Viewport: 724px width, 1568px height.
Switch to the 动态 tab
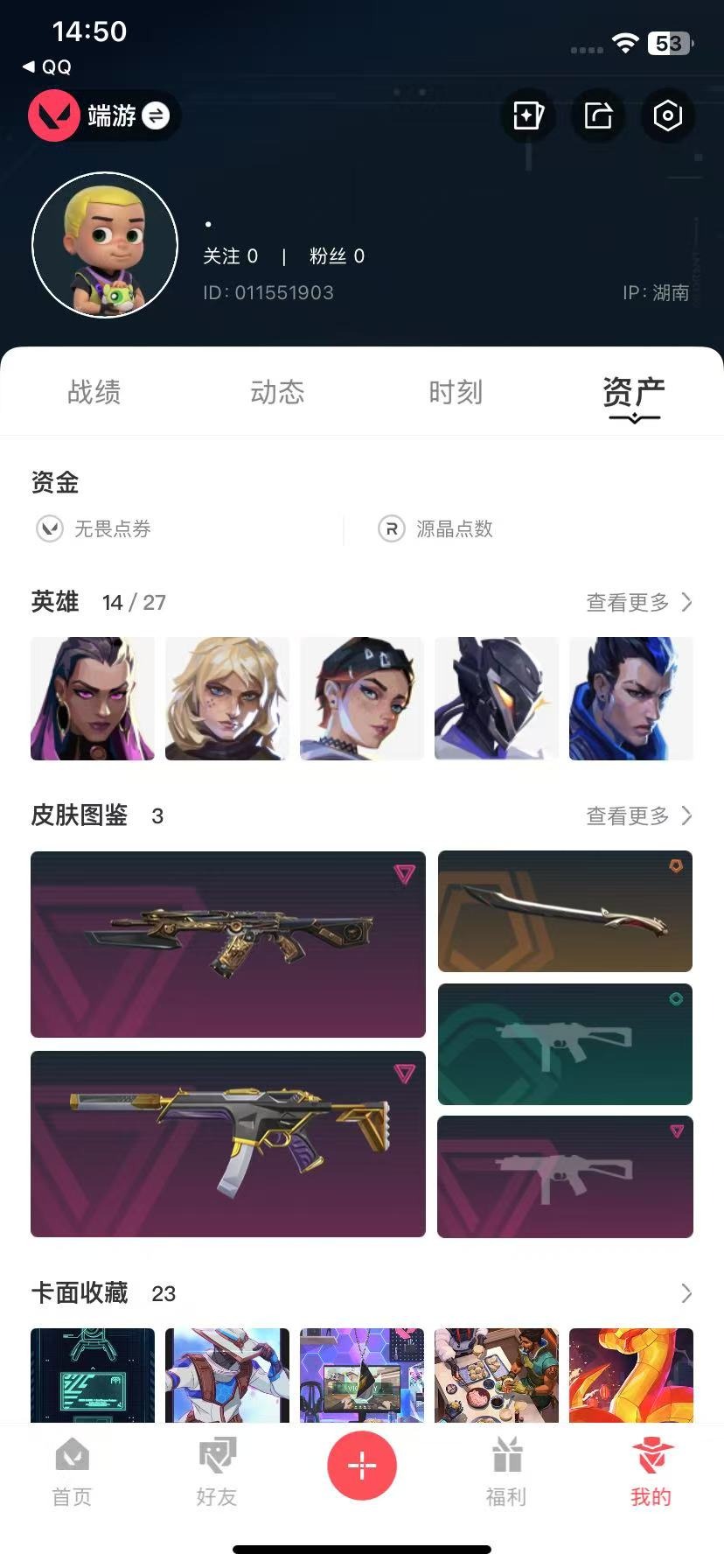(x=277, y=392)
